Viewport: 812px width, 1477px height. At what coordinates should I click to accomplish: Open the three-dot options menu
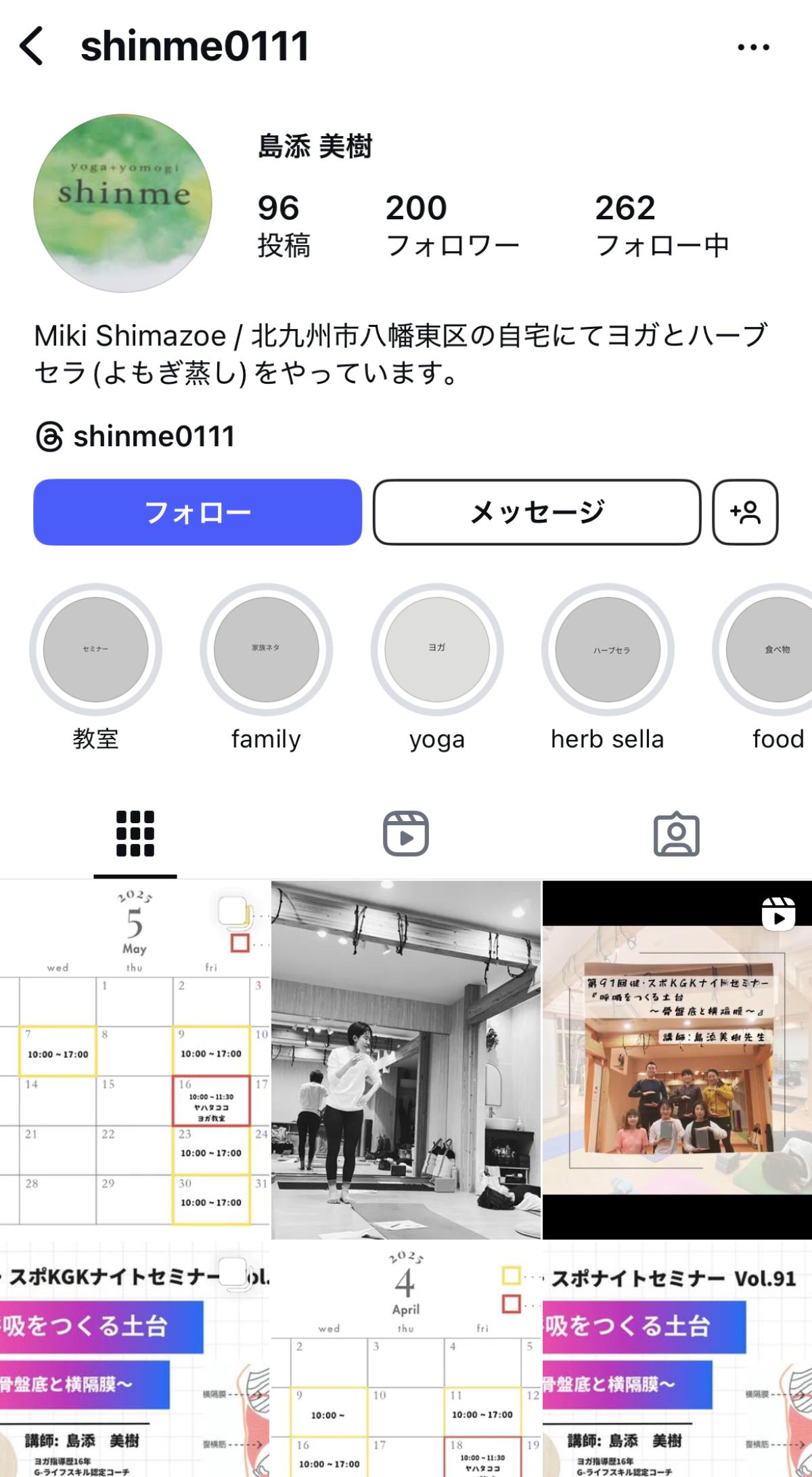pos(753,47)
